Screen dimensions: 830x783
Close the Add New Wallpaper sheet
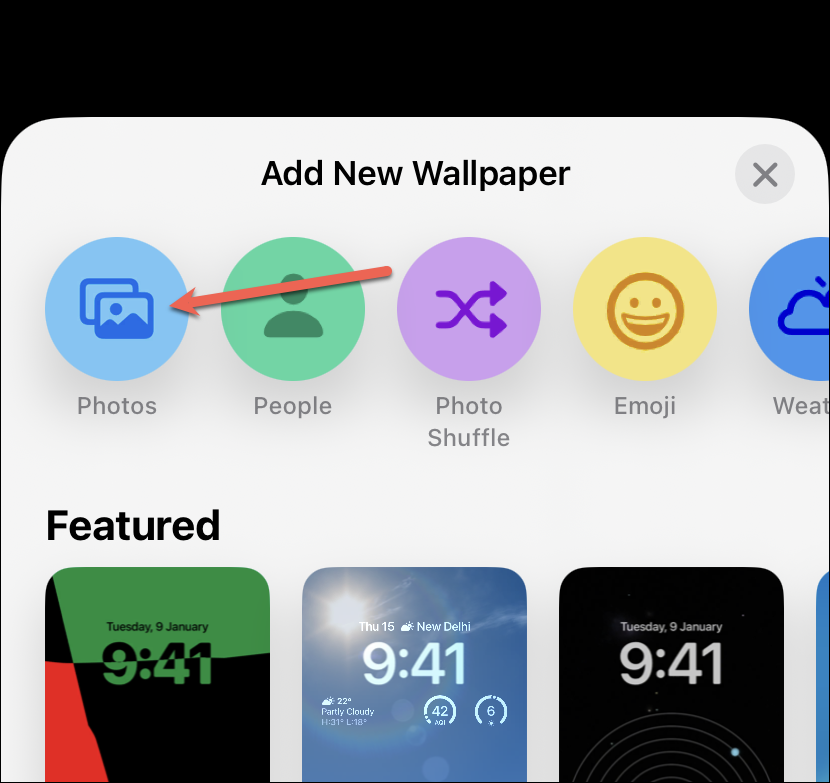click(765, 176)
